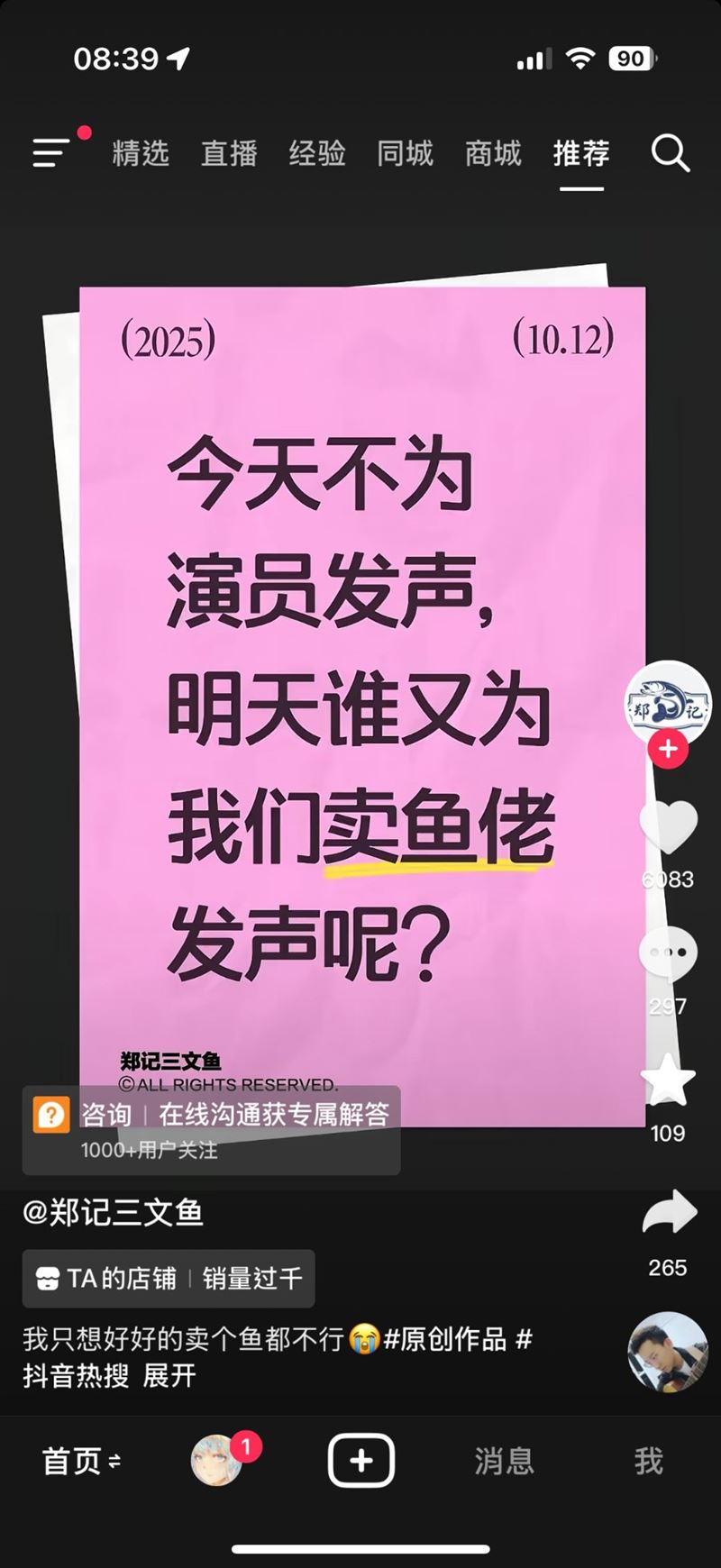721x1568 pixels.
Task: Favorite this video with star icon
Action: pos(668,1081)
